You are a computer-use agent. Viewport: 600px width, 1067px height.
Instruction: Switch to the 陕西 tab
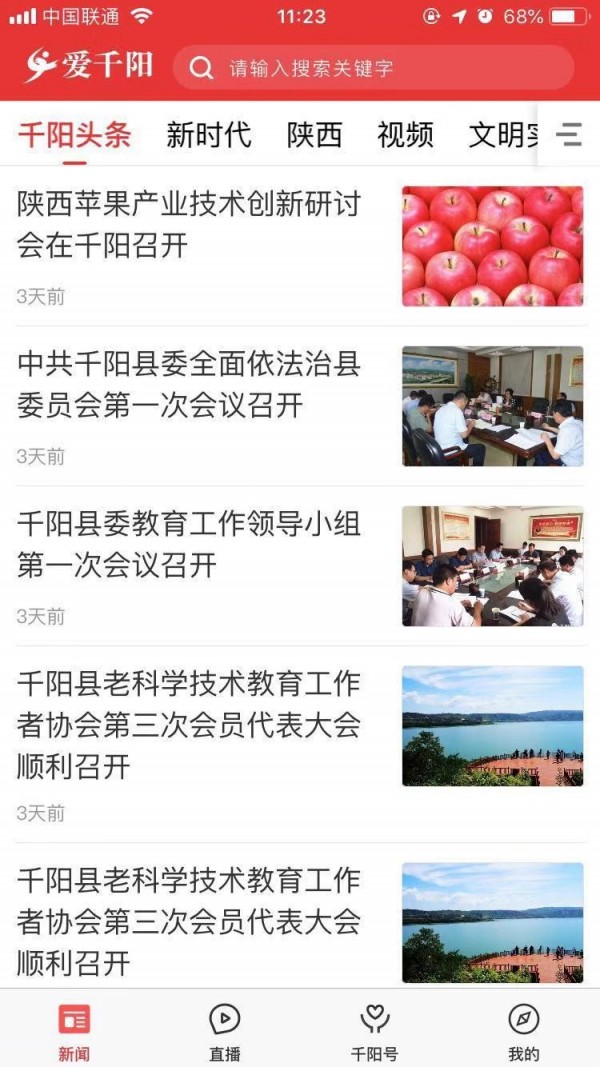[x=314, y=134]
